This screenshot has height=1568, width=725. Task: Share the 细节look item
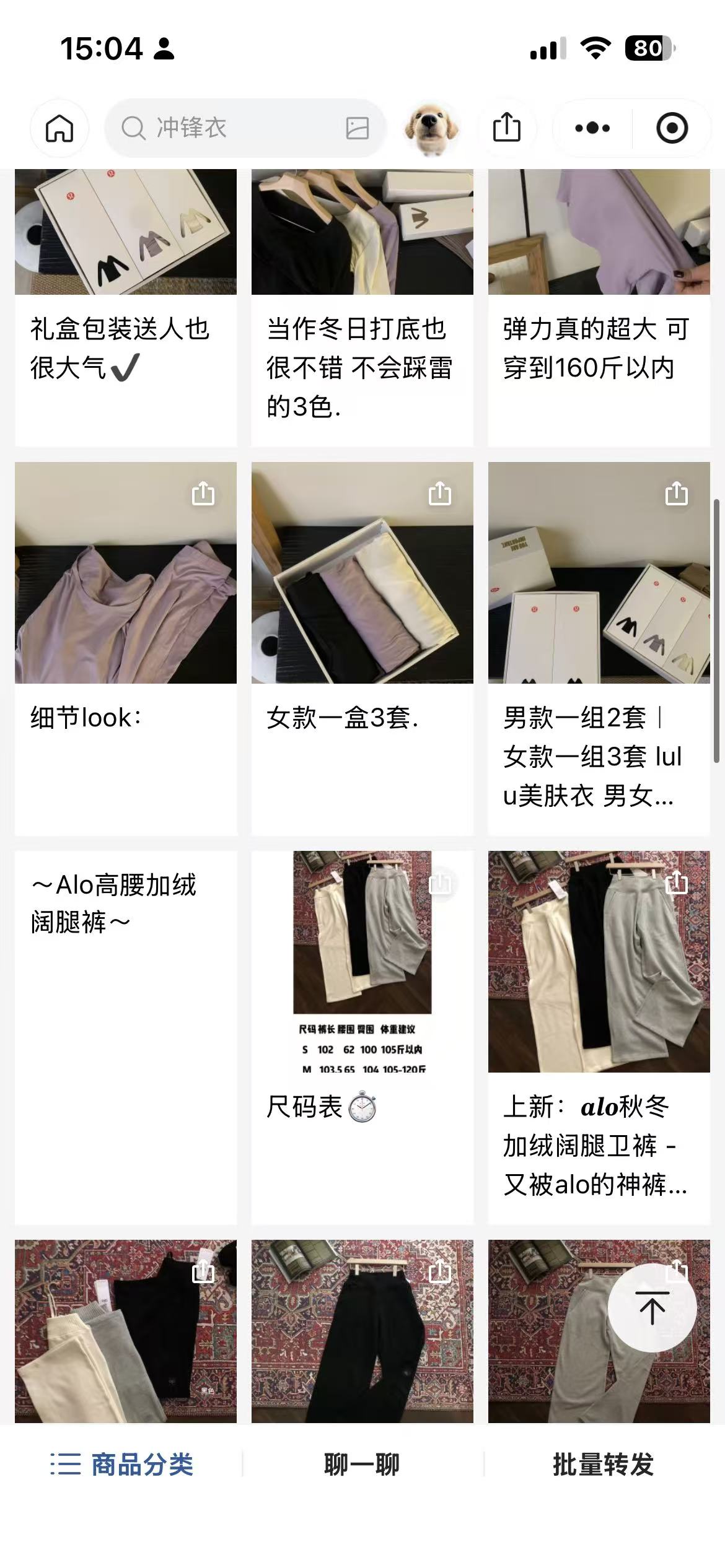(x=203, y=494)
